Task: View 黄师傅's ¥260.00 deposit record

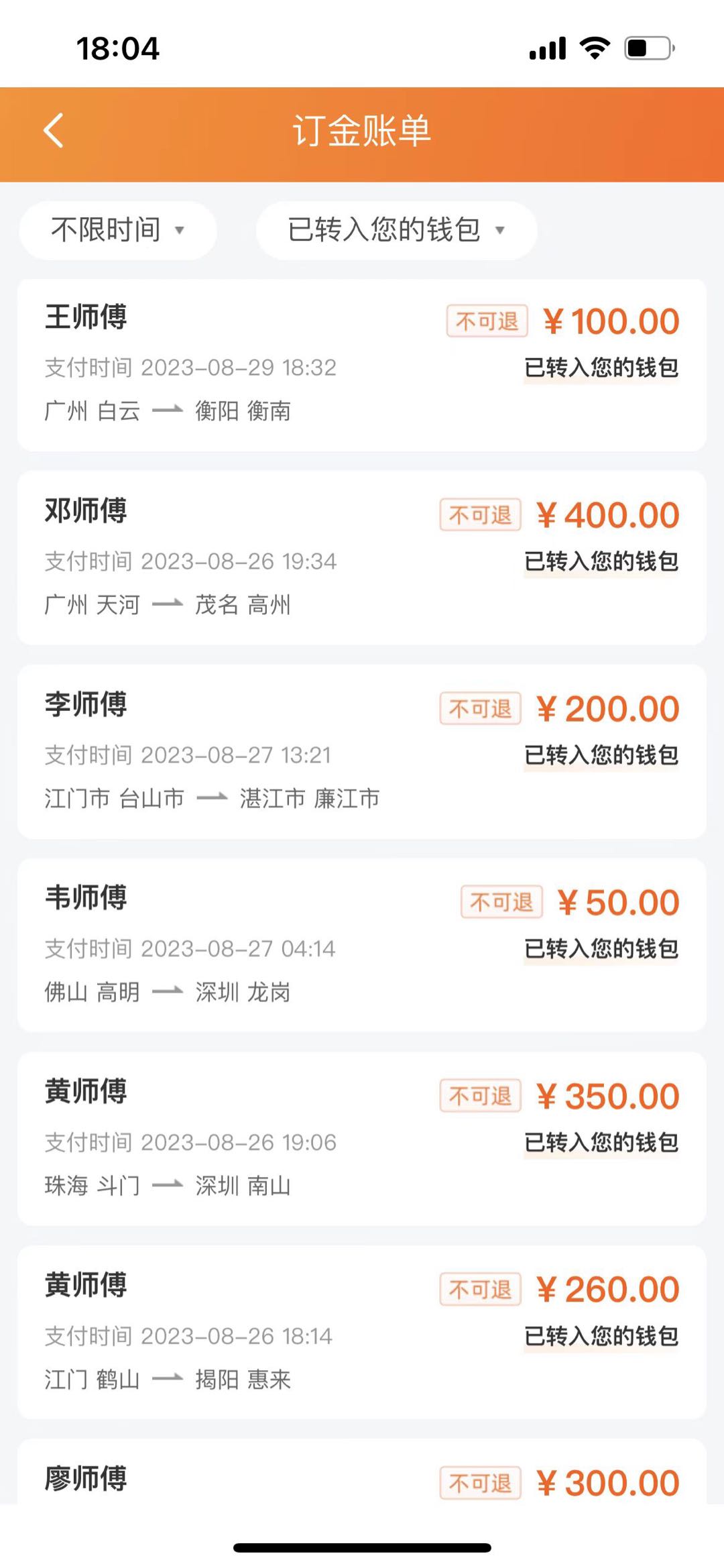Action: (362, 1333)
